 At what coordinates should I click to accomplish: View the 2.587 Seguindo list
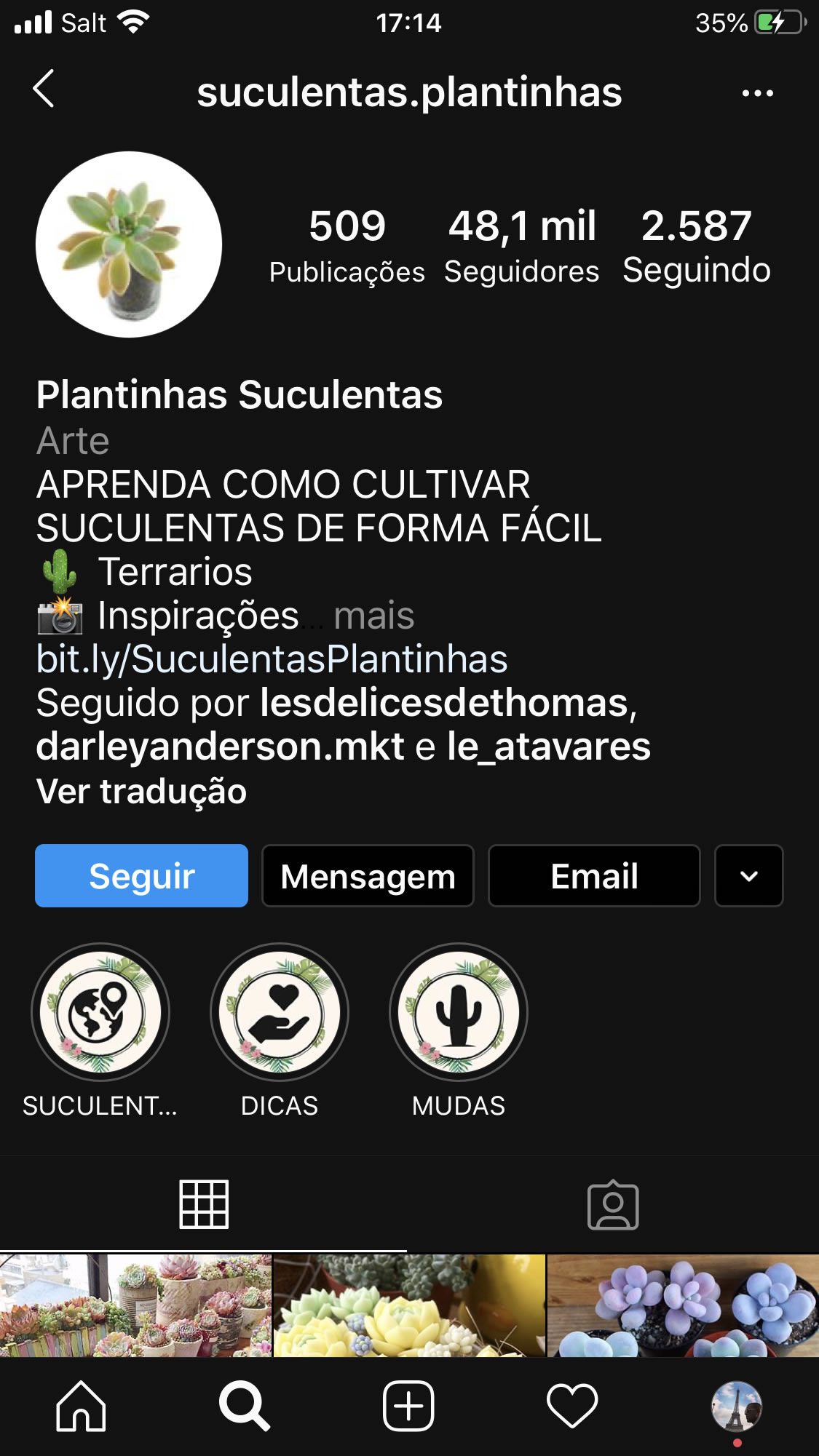(697, 245)
